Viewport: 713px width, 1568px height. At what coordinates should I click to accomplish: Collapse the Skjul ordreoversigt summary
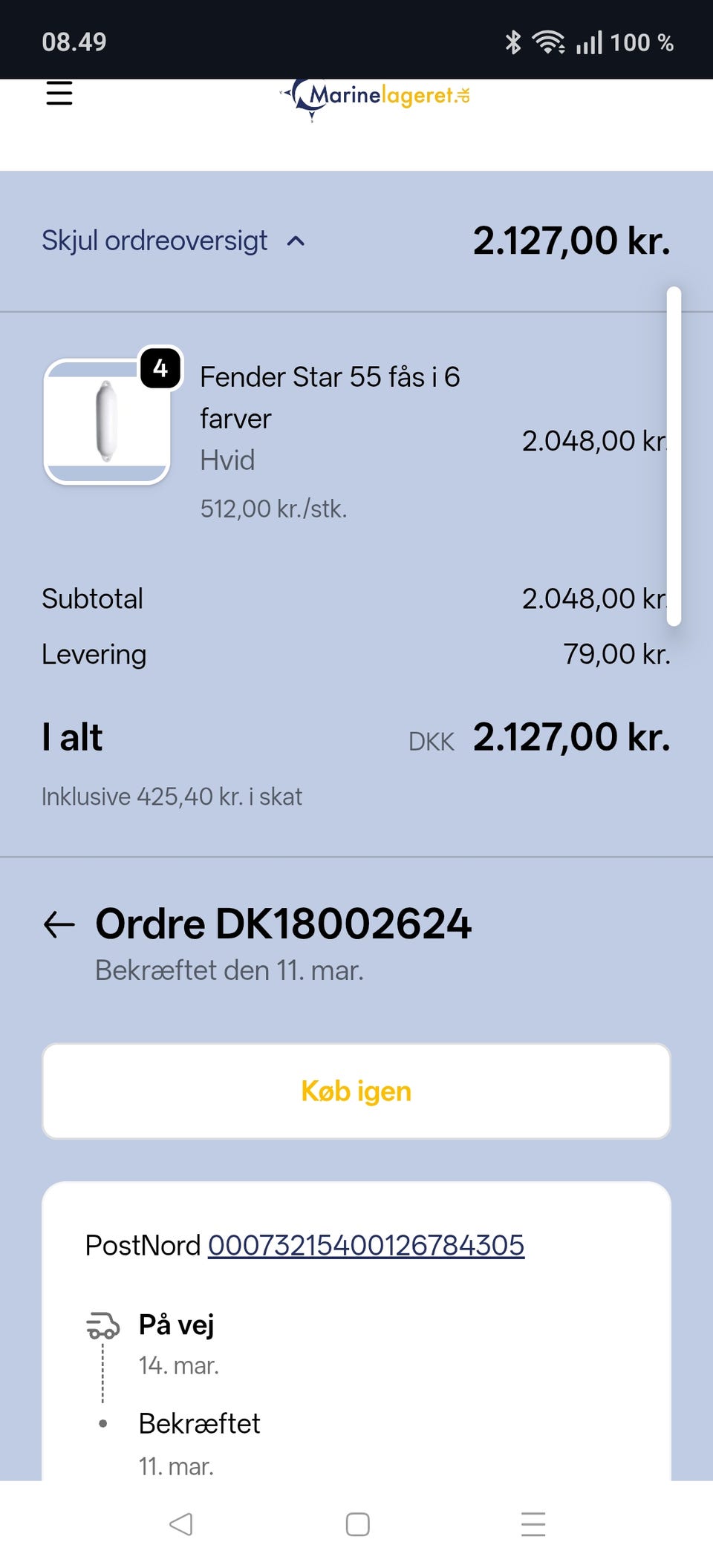point(172,241)
